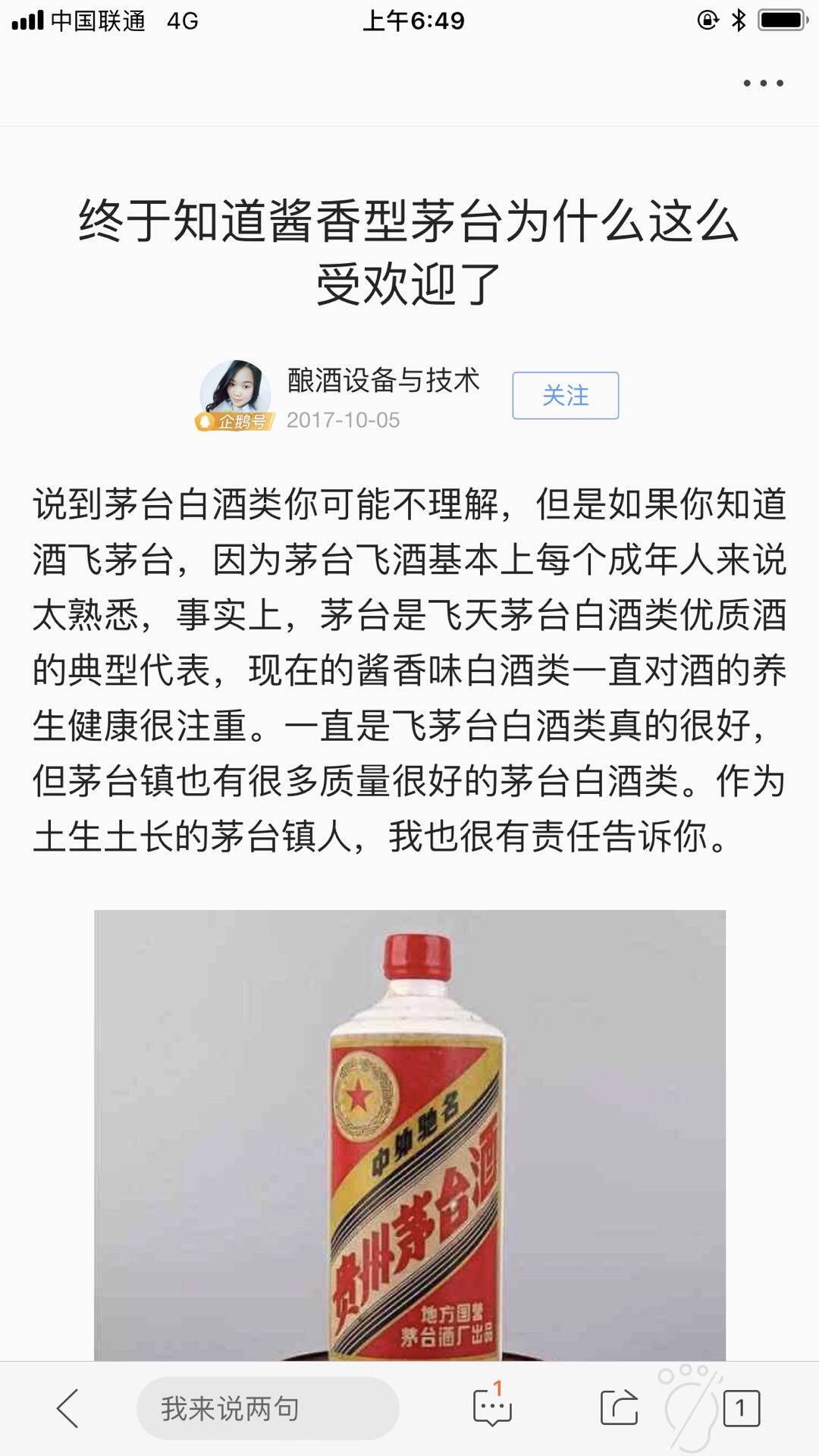Follow the author with 关注 button
This screenshot has width=819, height=1456.
pos(565,395)
